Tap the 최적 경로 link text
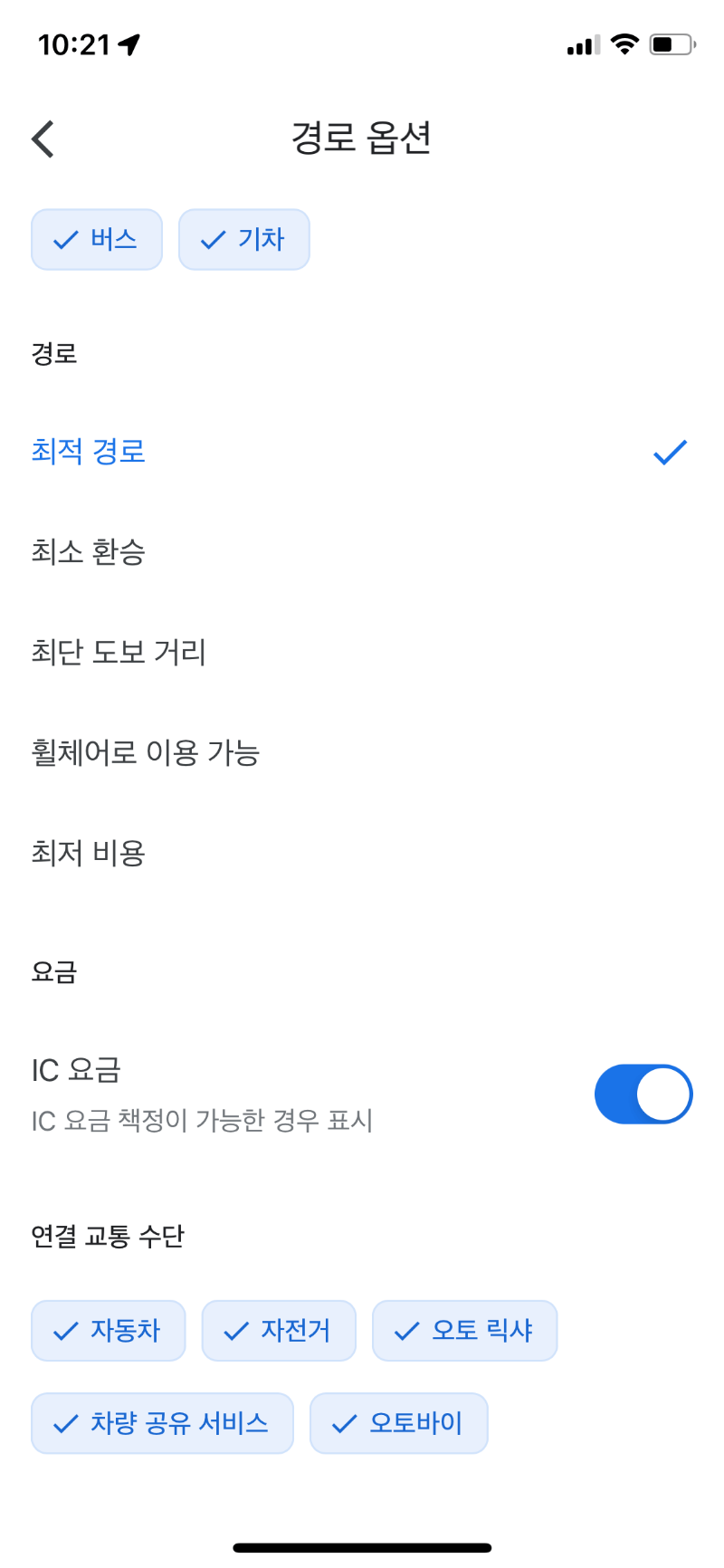Viewport: 724px width, 1568px height. tap(89, 452)
